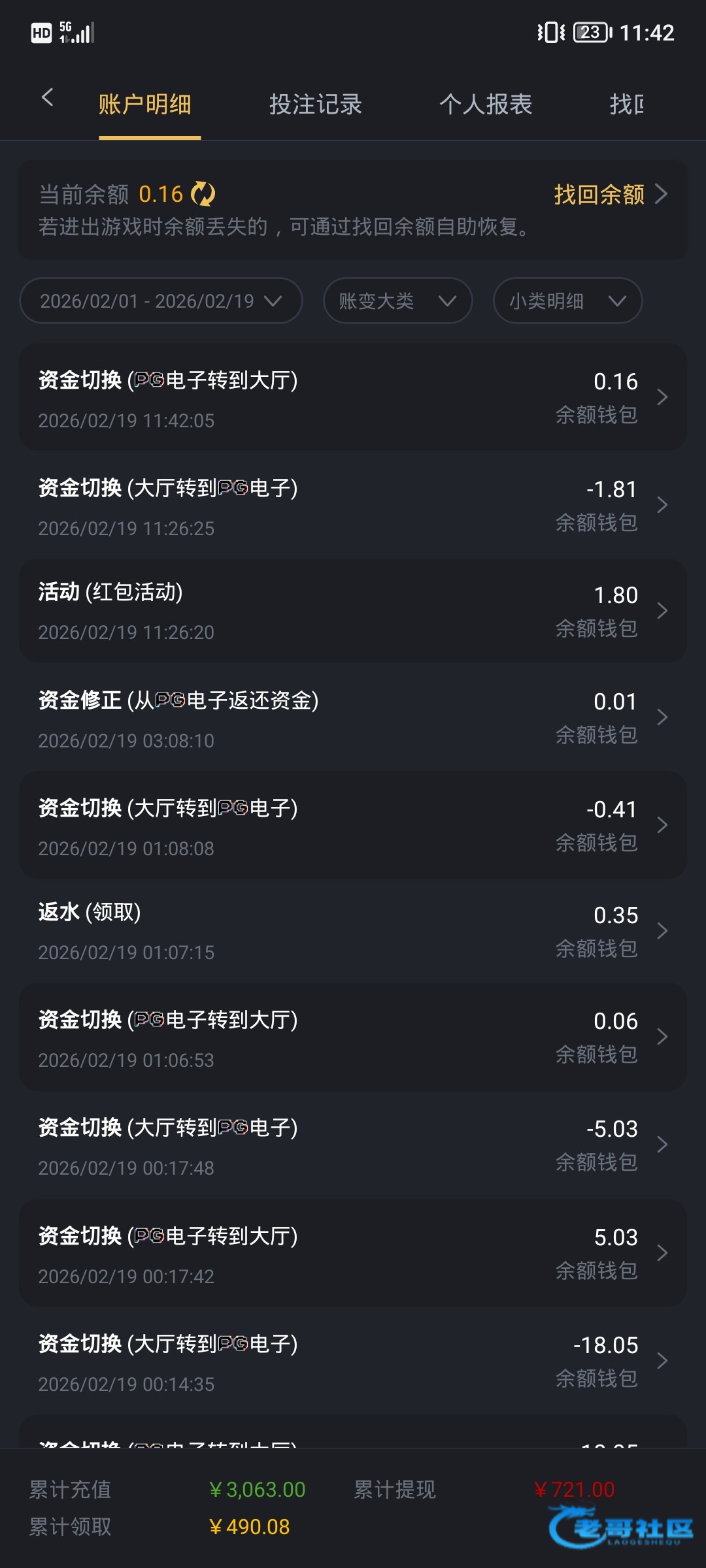Open the 找回余额 link
706x1568 pixels.
click(610, 194)
